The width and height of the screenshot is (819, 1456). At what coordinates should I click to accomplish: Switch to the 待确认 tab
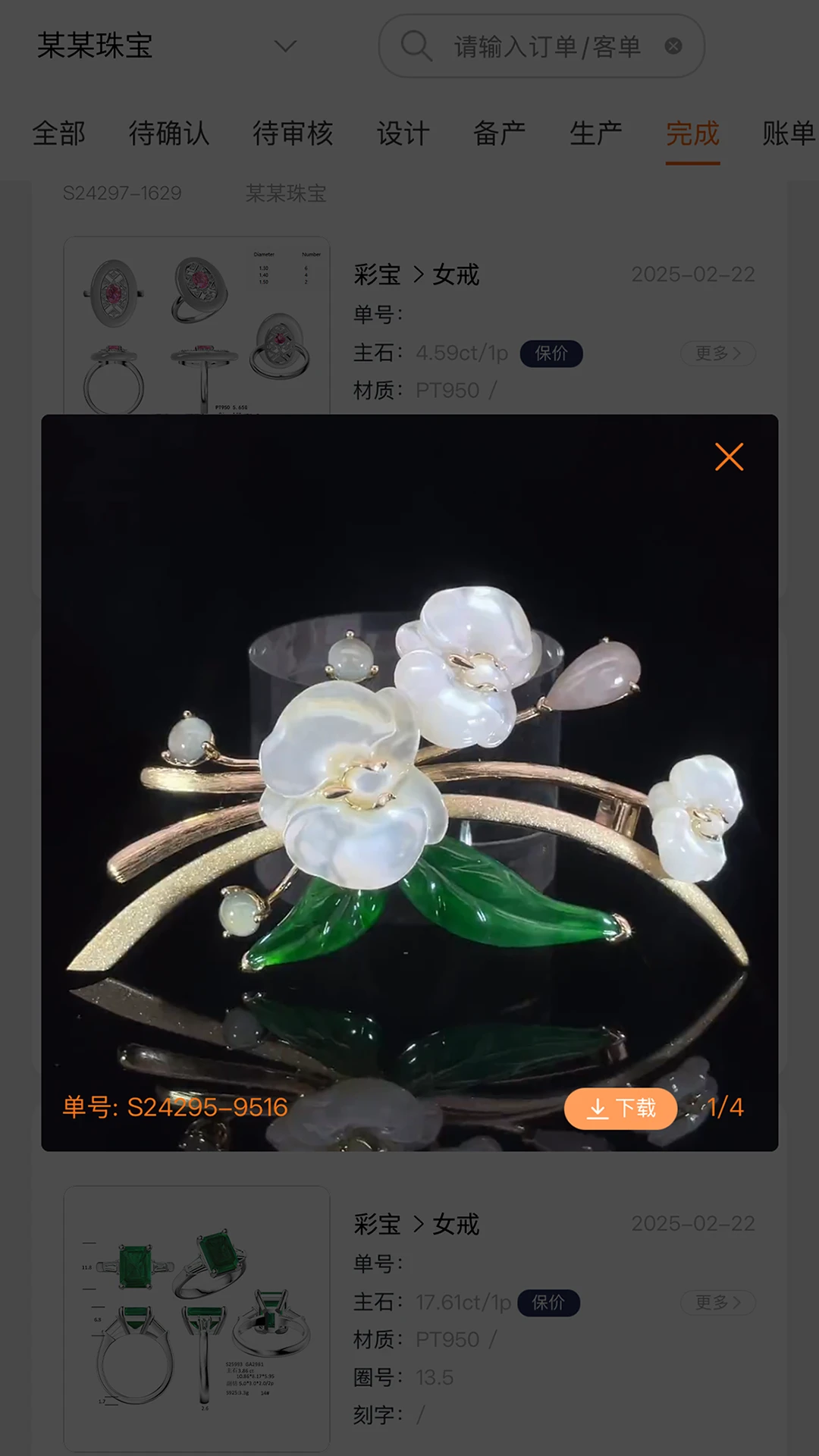tap(168, 133)
